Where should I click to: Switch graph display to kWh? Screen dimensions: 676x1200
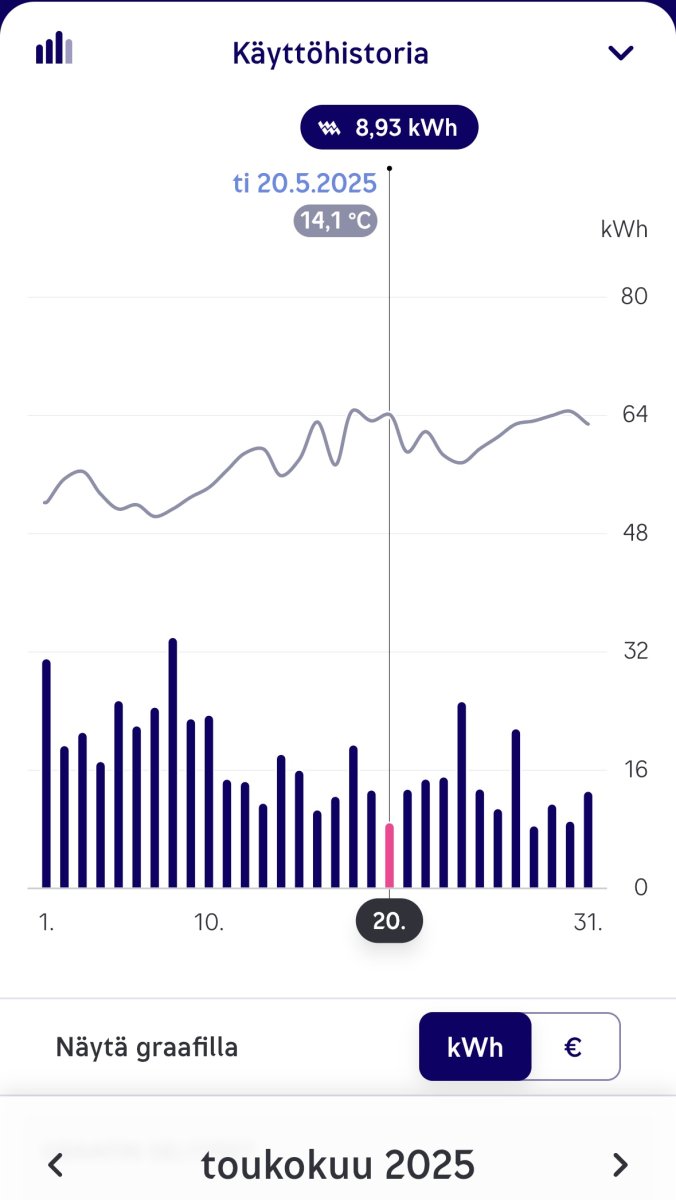[475, 1047]
